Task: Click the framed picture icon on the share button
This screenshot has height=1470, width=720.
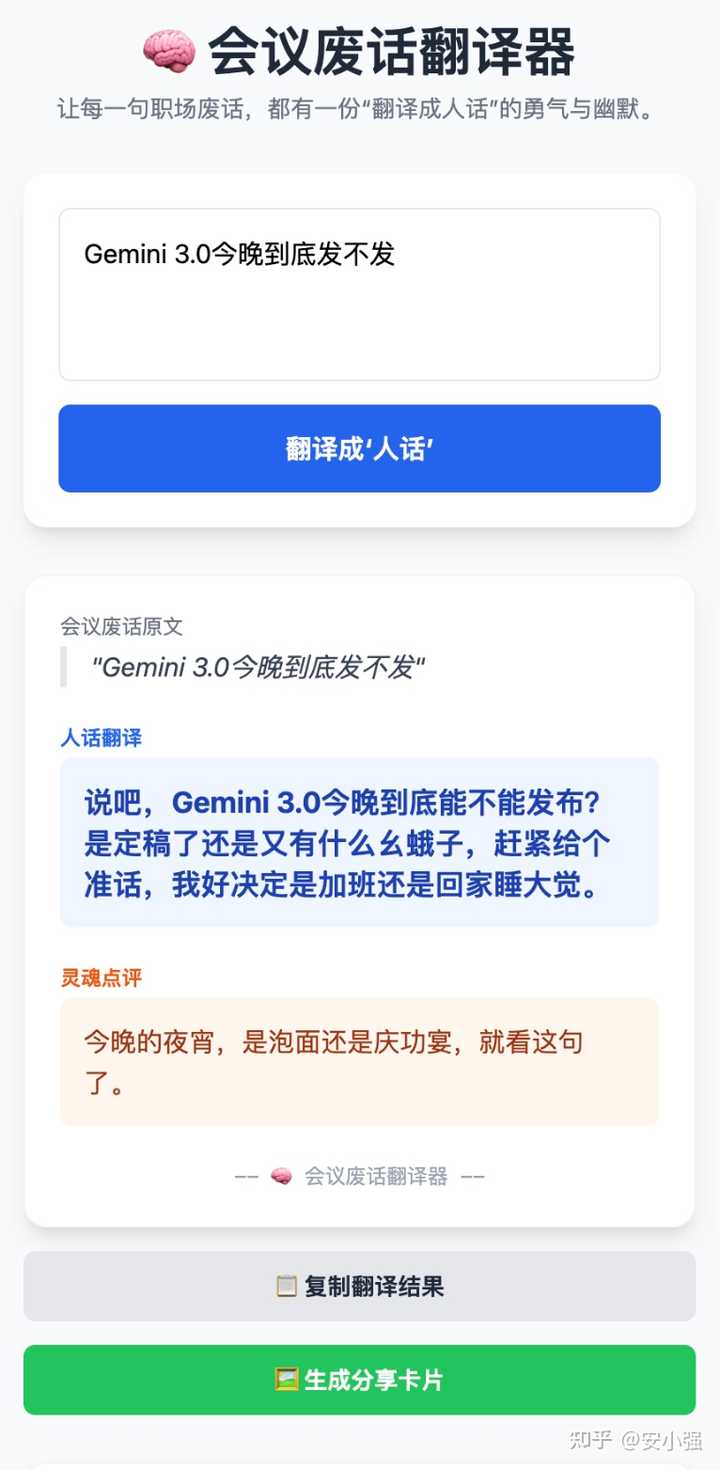Action: (283, 1378)
